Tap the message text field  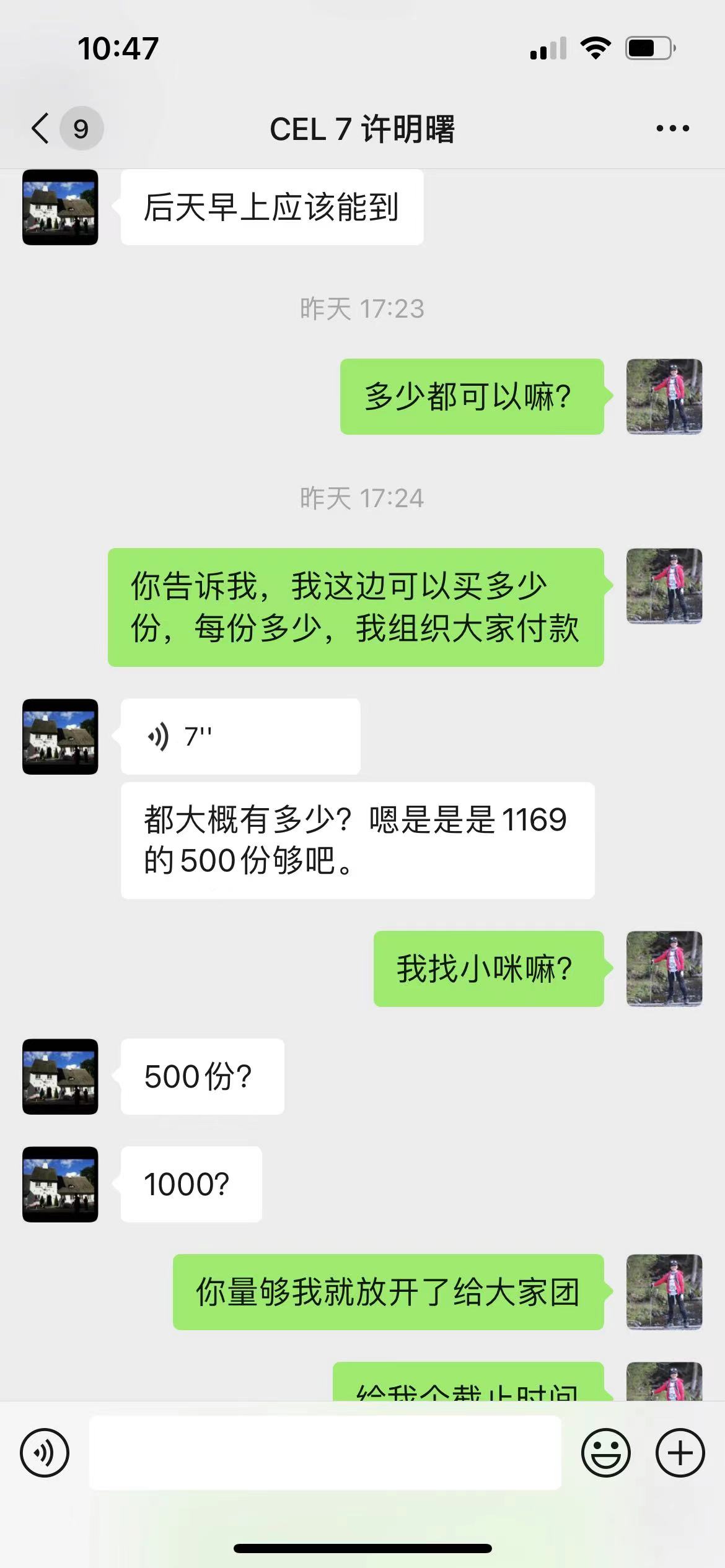tap(325, 1453)
